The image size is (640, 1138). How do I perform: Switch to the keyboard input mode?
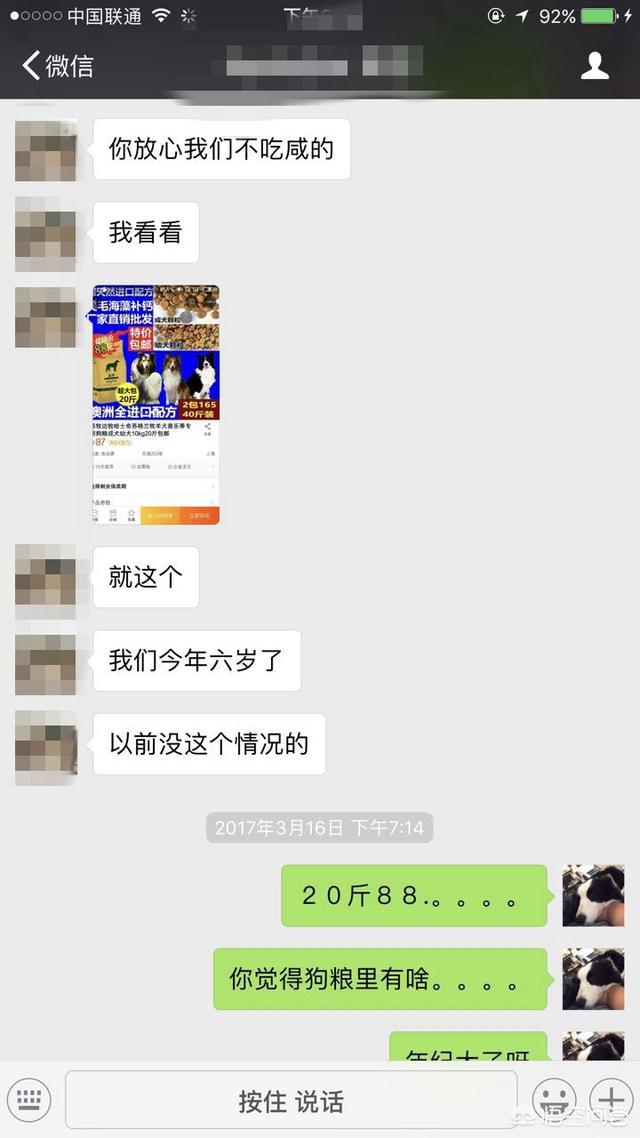tap(30, 1101)
